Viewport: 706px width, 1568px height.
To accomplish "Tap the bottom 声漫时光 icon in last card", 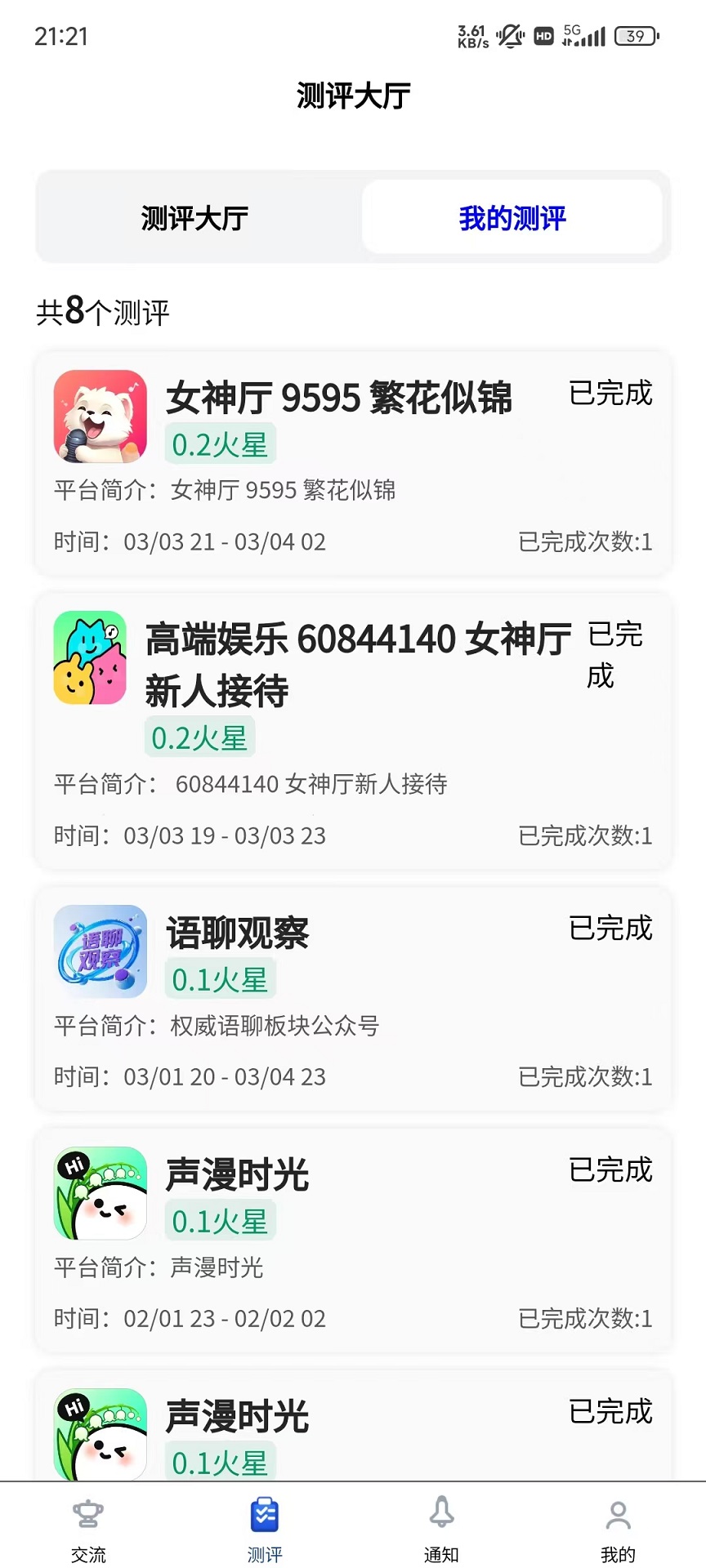I will click(x=100, y=1433).
